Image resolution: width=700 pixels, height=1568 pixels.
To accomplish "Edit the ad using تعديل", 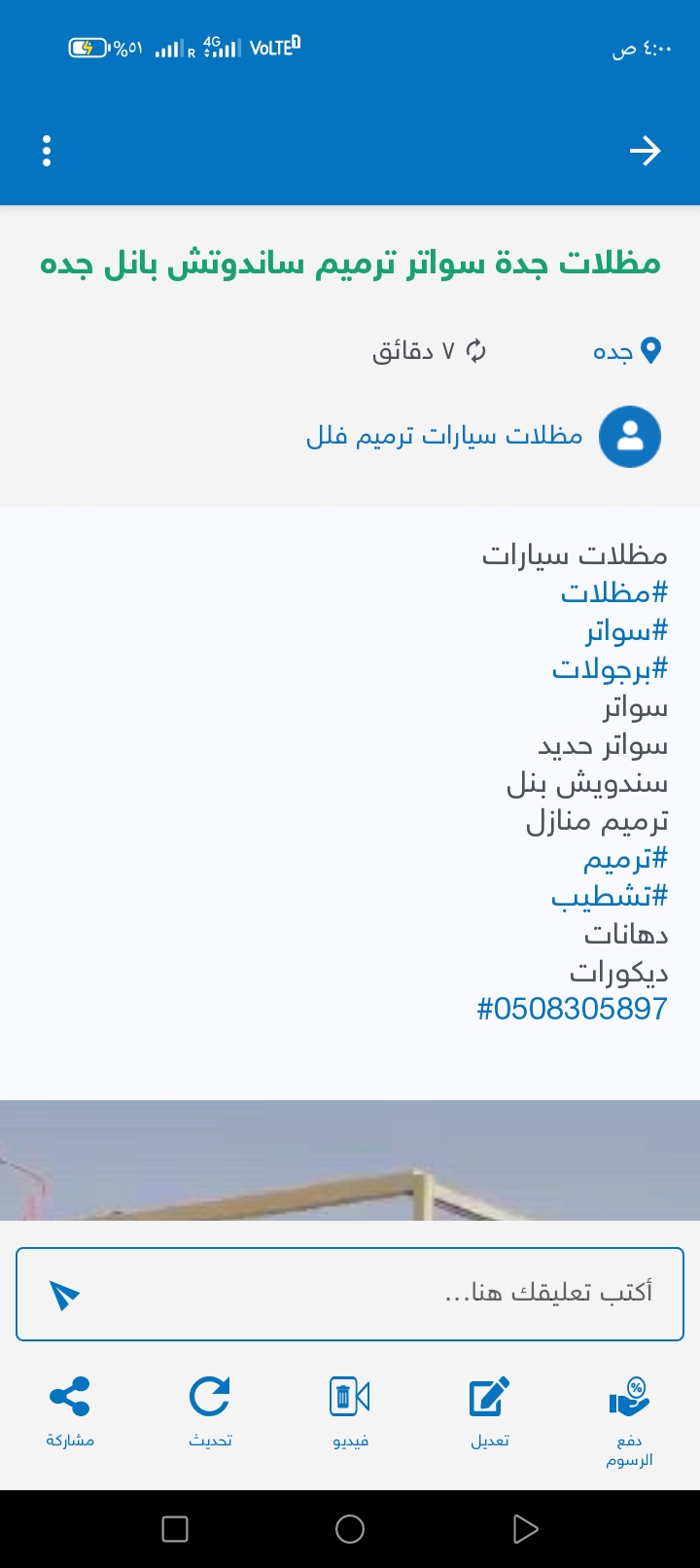I will click(x=490, y=1410).
